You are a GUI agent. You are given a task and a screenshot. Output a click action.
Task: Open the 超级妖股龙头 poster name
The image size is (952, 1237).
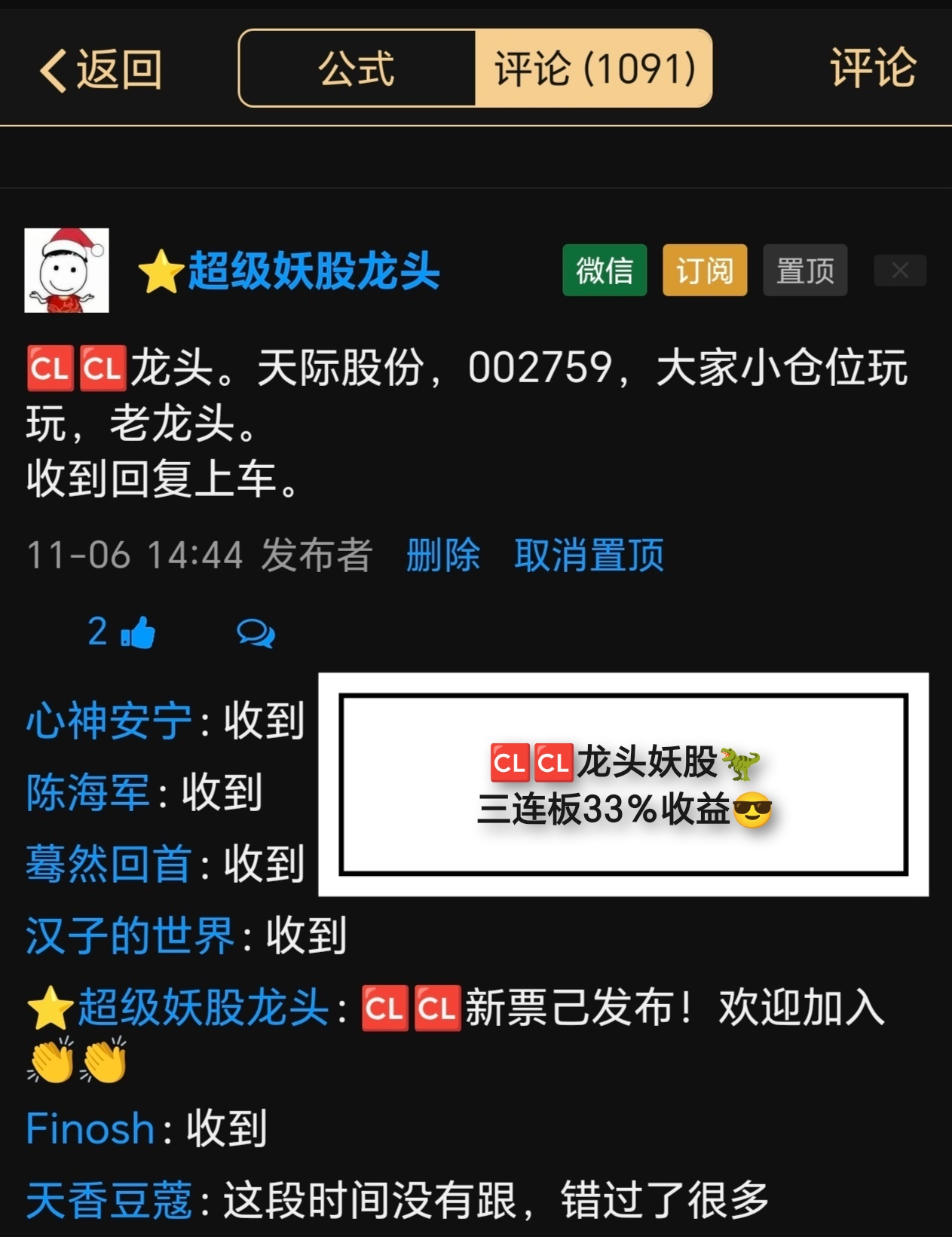point(313,271)
